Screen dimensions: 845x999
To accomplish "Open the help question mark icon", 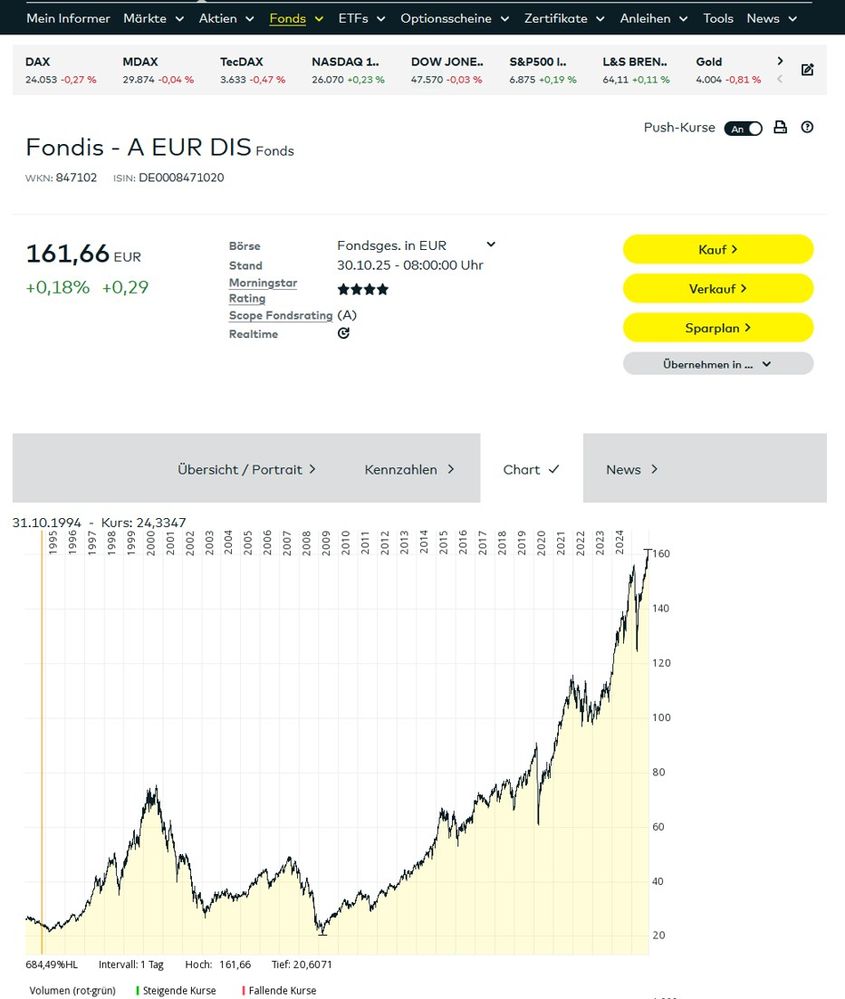I will [x=807, y=127].
